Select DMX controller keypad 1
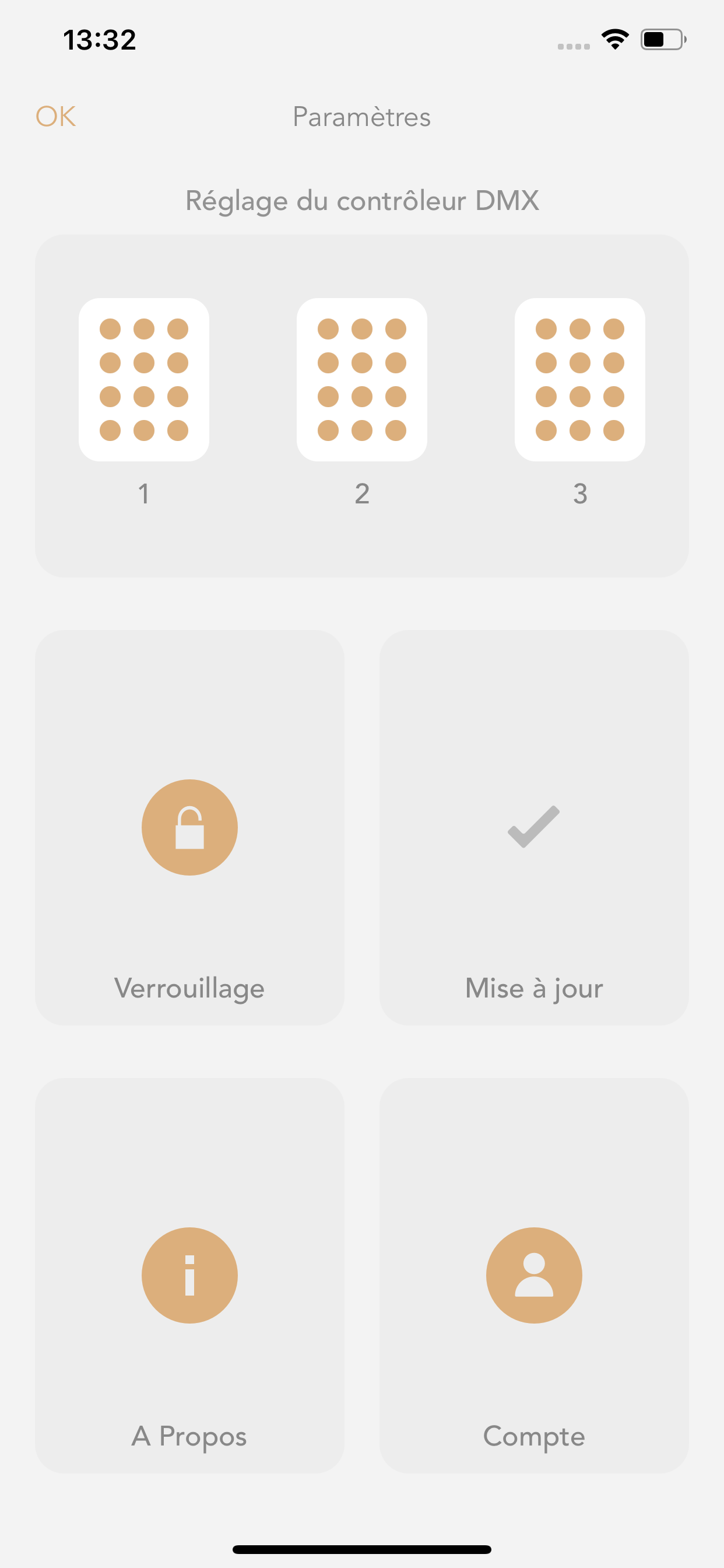Viewport: 724px width, 1568px height. click(x=143, y=379)
